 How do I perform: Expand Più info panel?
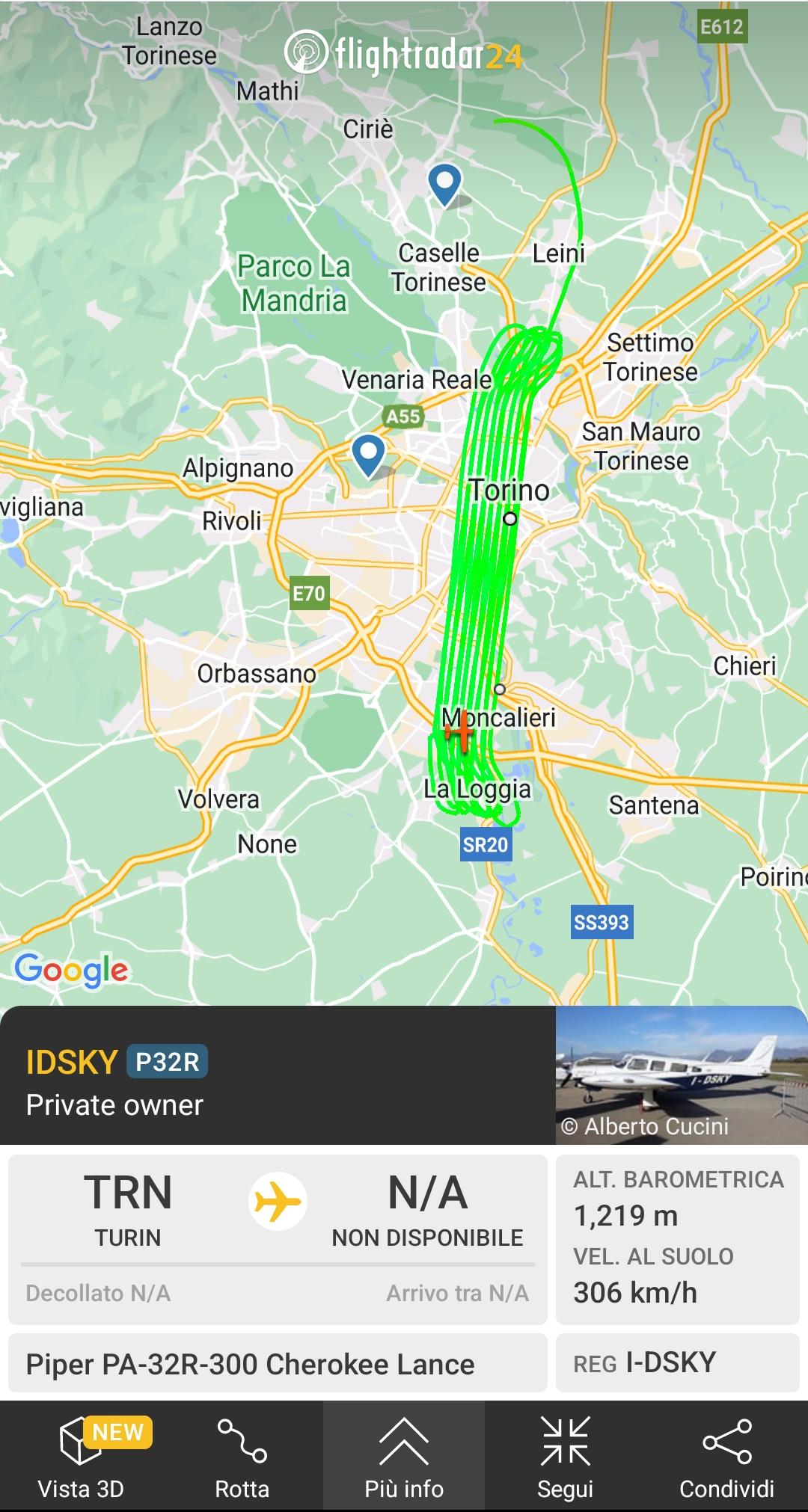404,1457
